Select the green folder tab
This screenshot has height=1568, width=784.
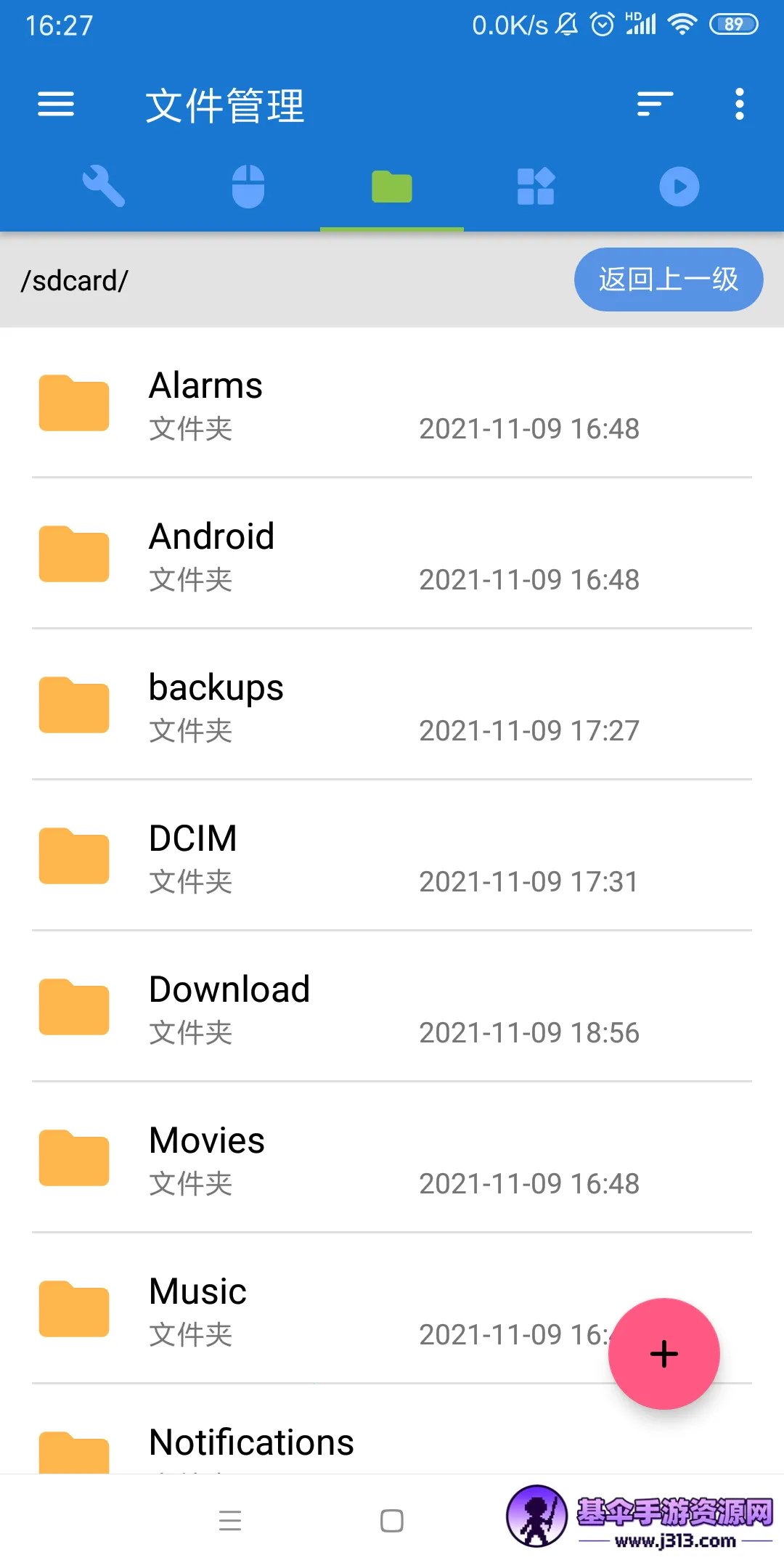[392, 187]
